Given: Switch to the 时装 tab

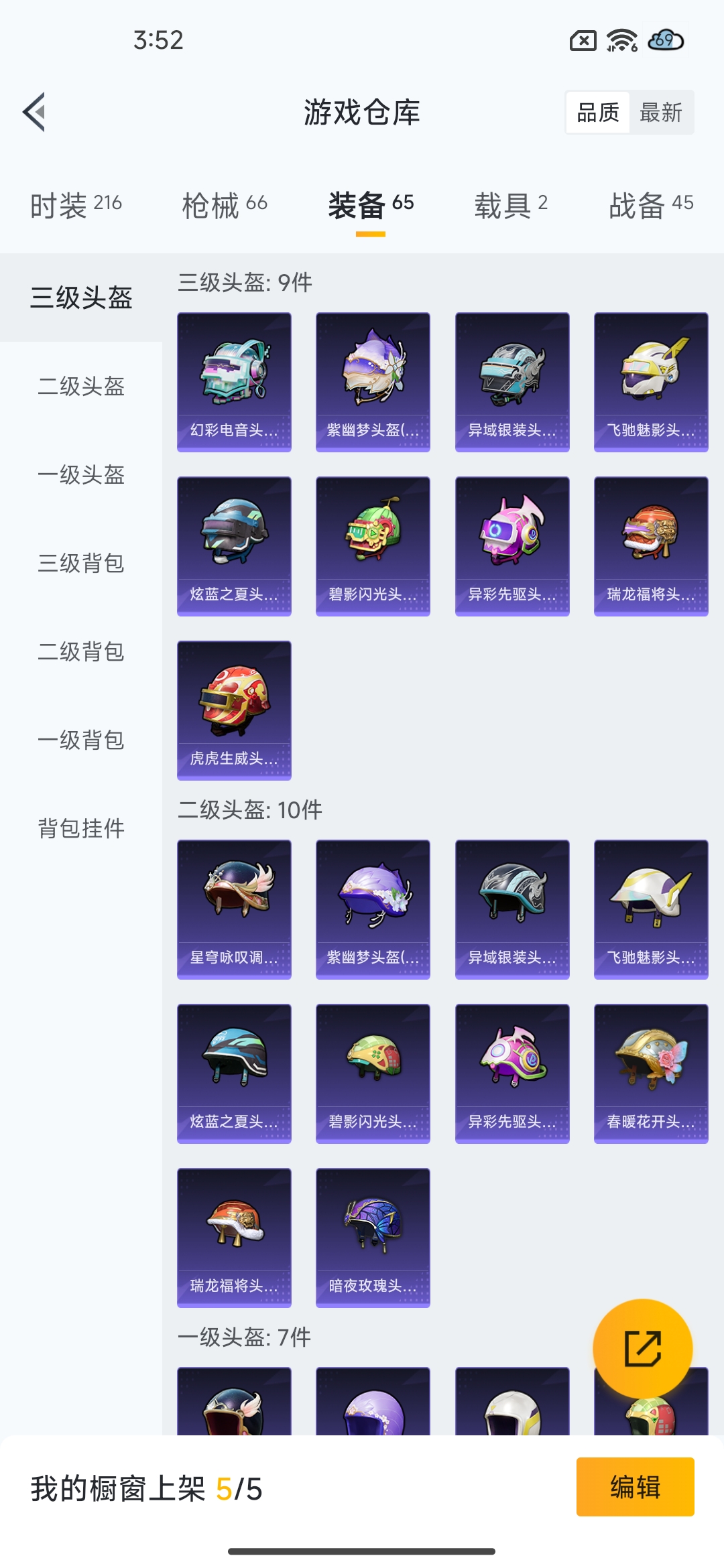Looking at the screenshot, I should (x=76, y=205).
